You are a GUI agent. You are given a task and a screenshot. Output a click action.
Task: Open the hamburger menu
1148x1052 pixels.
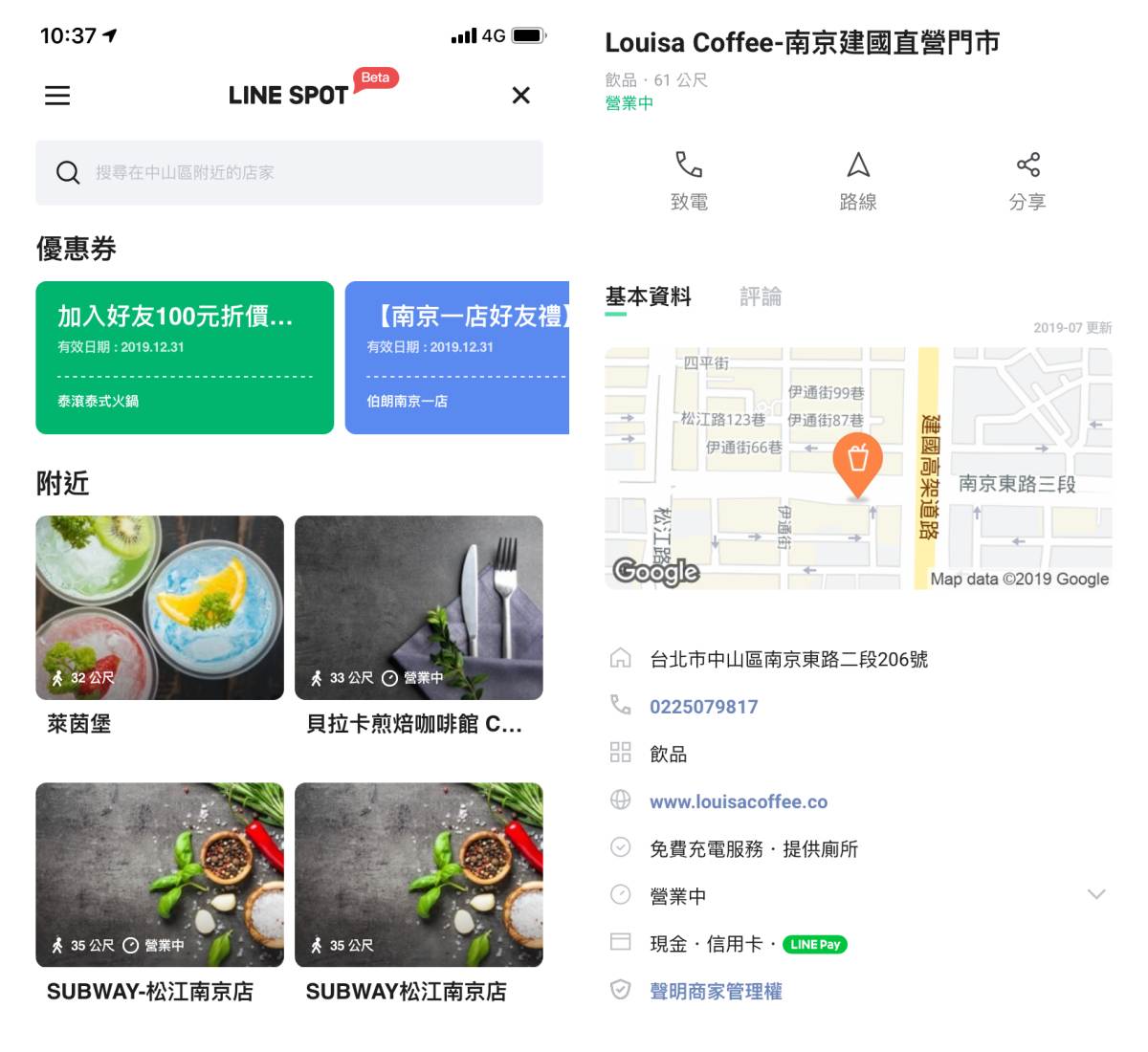click(x=57, y=96)
